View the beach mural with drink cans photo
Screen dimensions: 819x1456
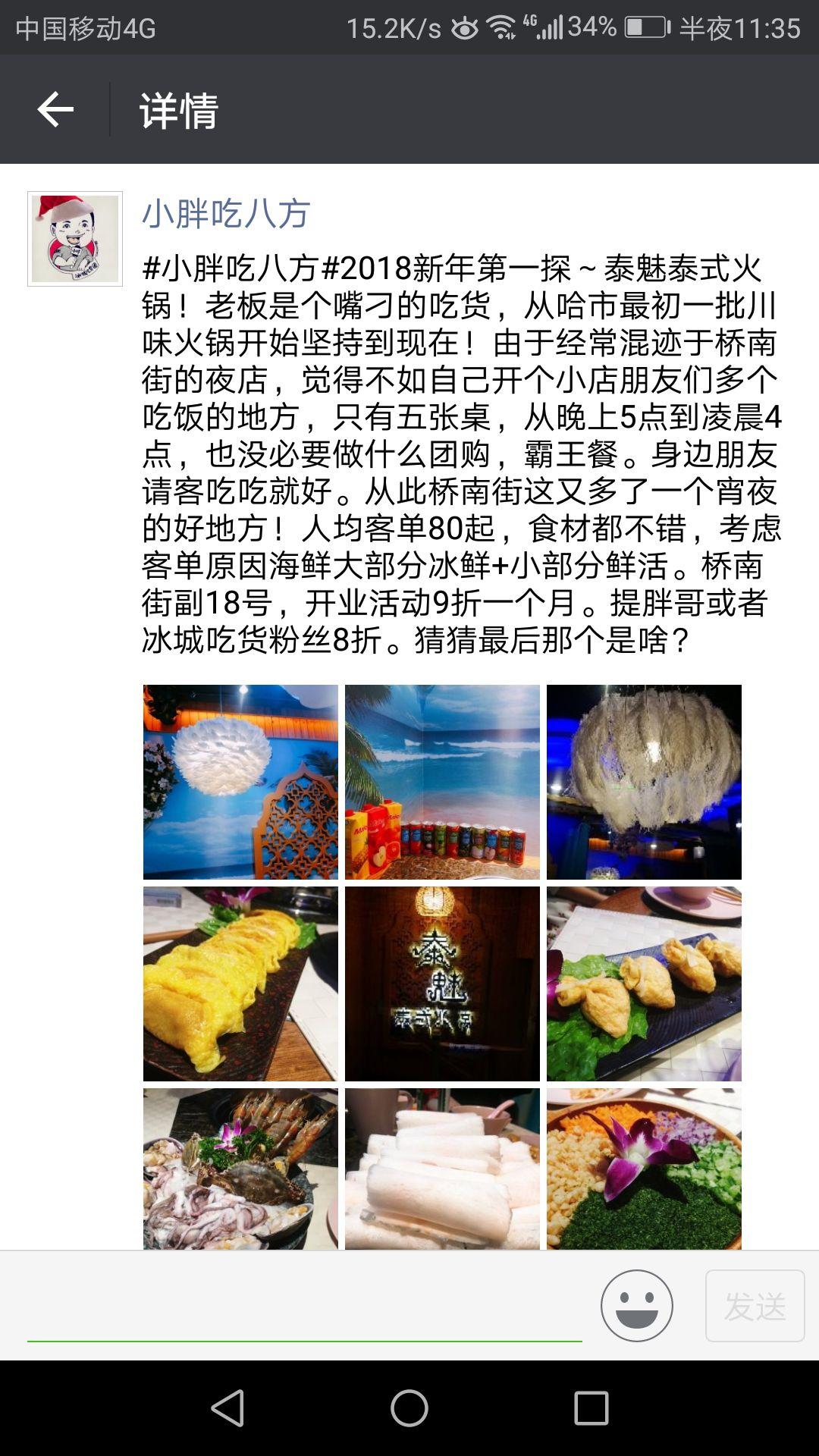(442, 782)
